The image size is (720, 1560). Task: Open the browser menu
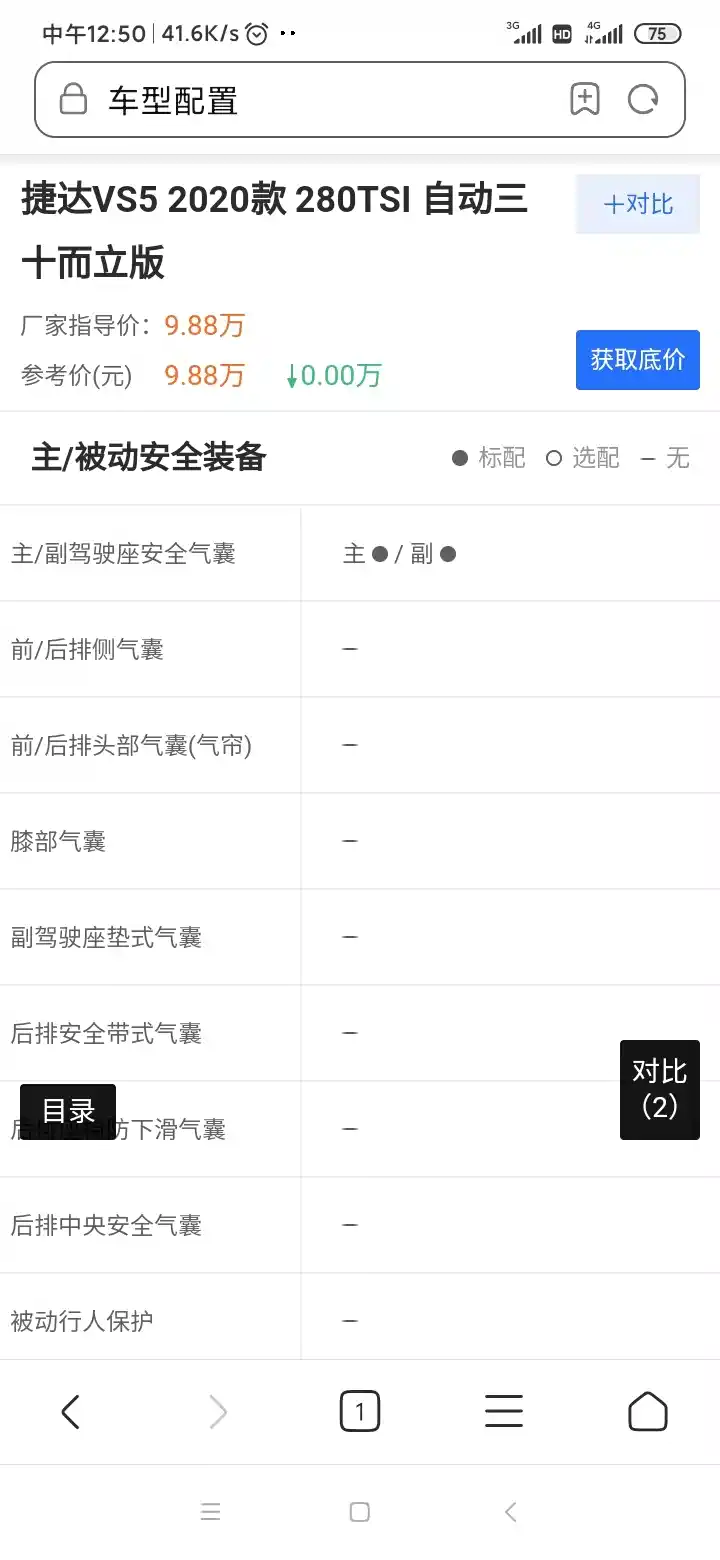click(x=504, y=1412)
